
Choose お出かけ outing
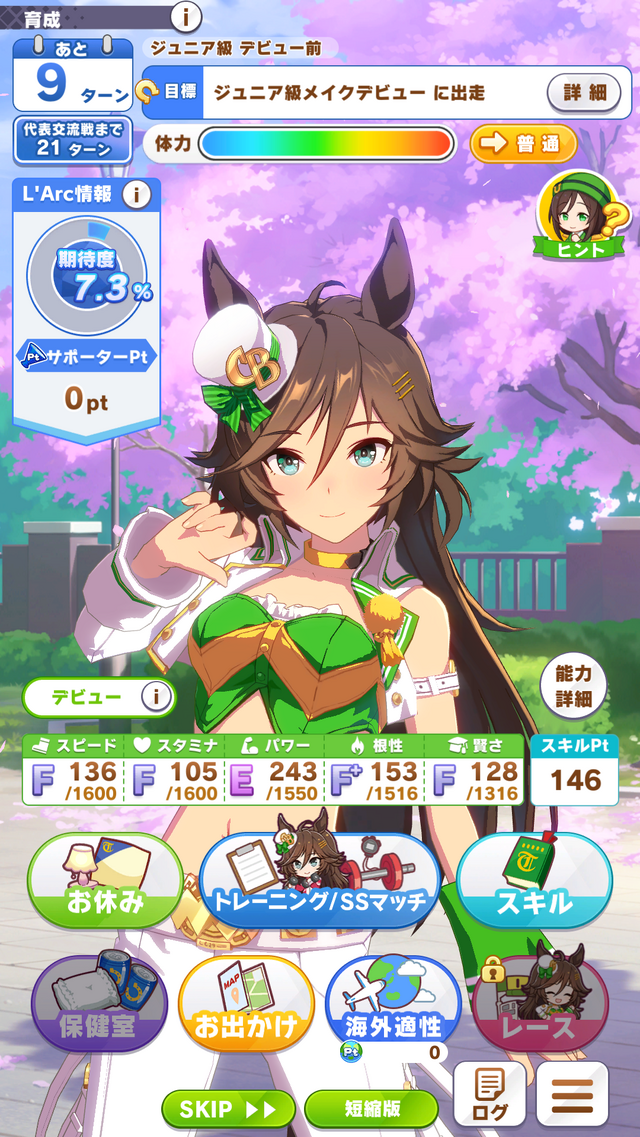point(246,1005)
